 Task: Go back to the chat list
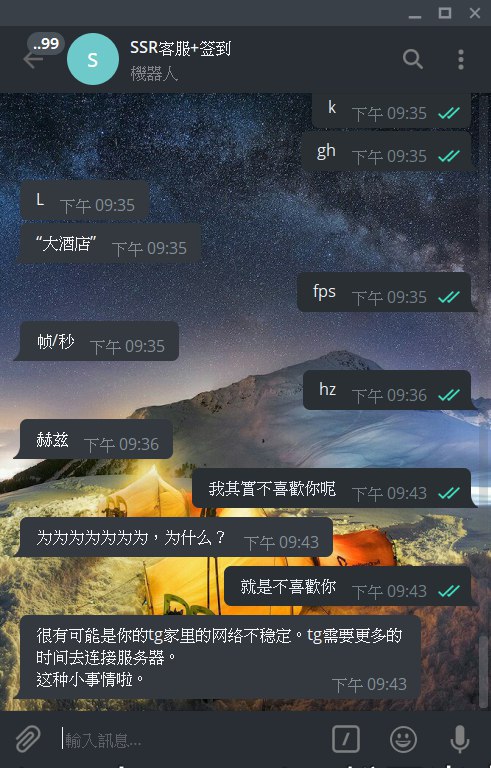pos(33,60)
